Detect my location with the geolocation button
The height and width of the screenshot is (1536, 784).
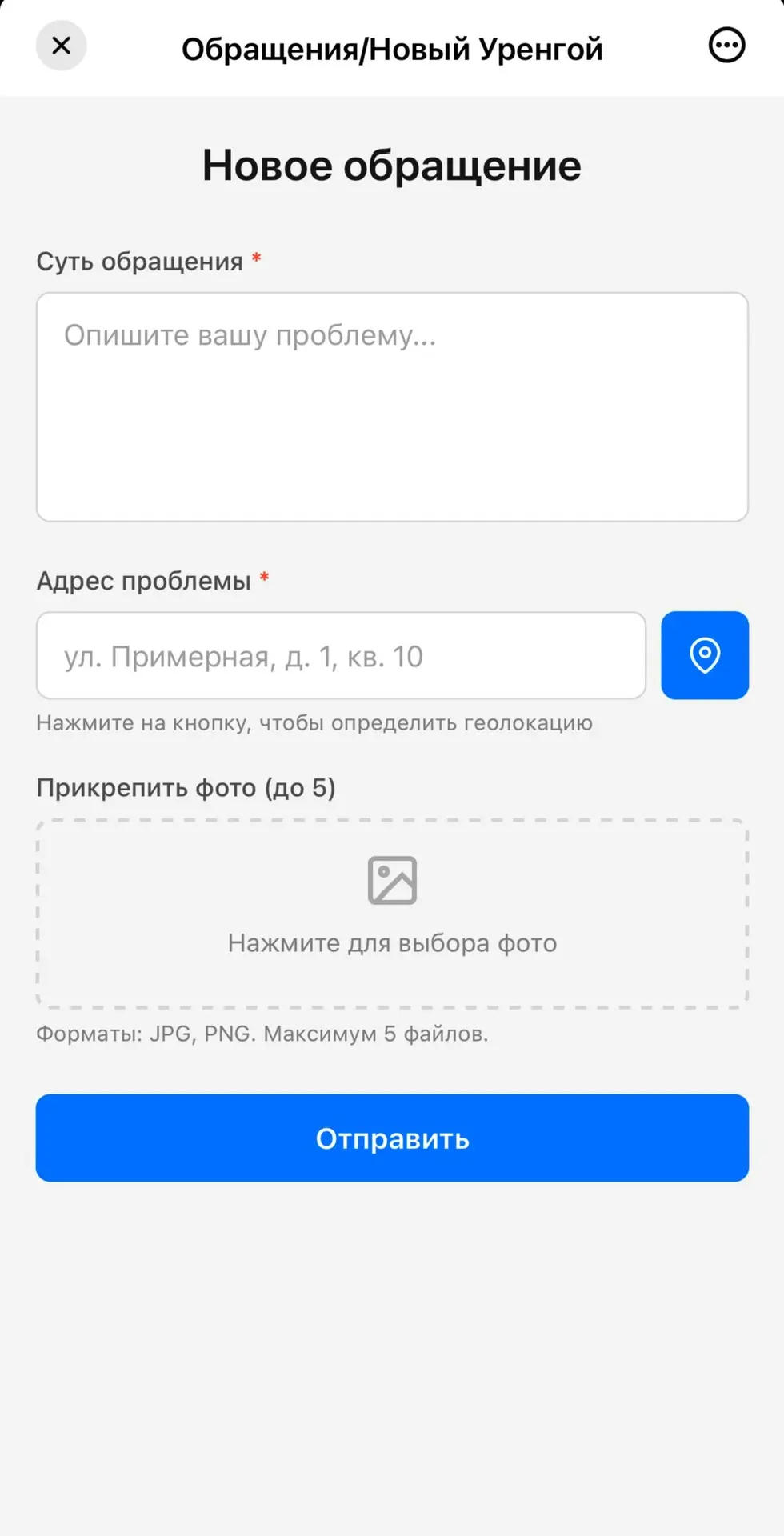pos(705,656)
